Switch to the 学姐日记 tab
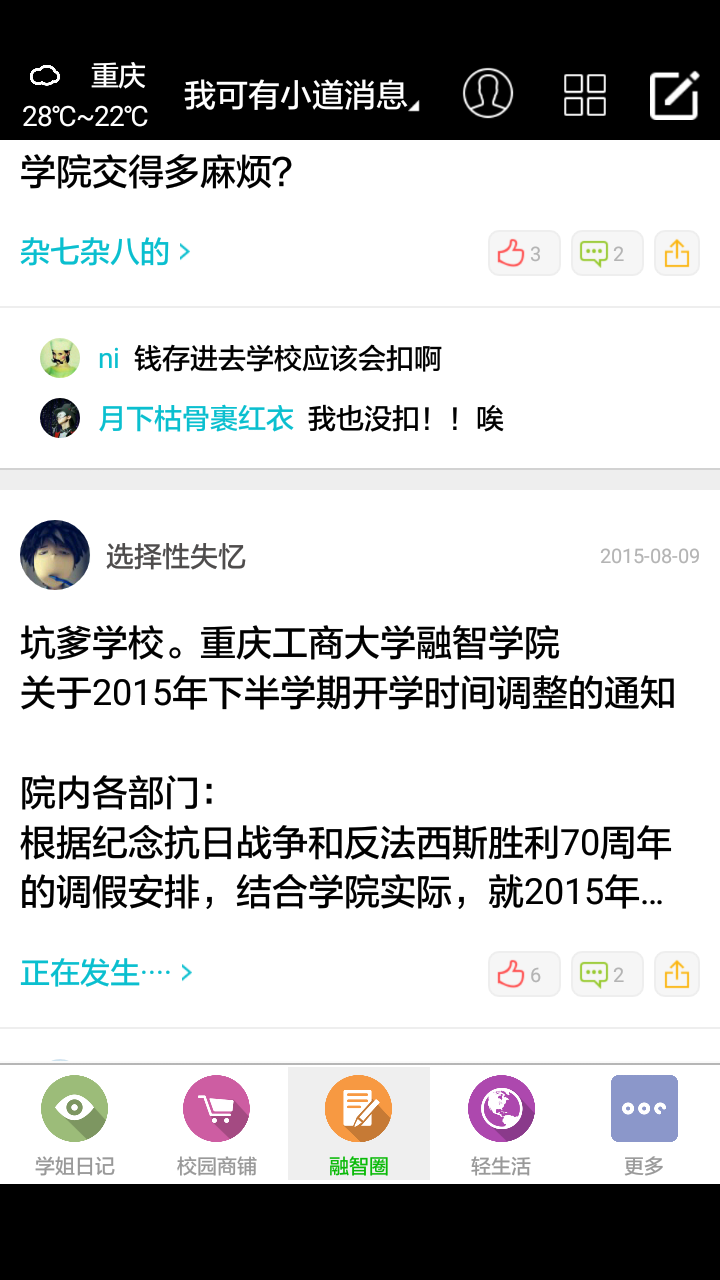 tap(74, 1125)
